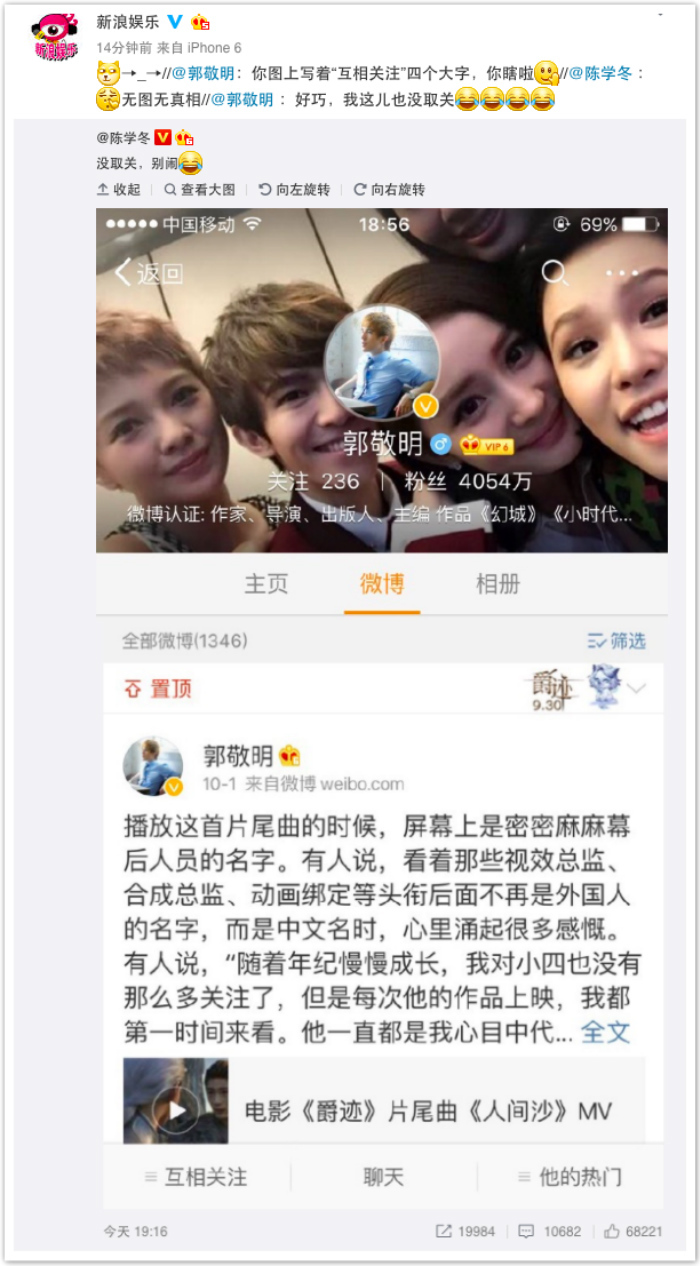Rotate the image right with 向右旋转
The width and height of the screenshot is (700, 1266).
tap(390, 189)
